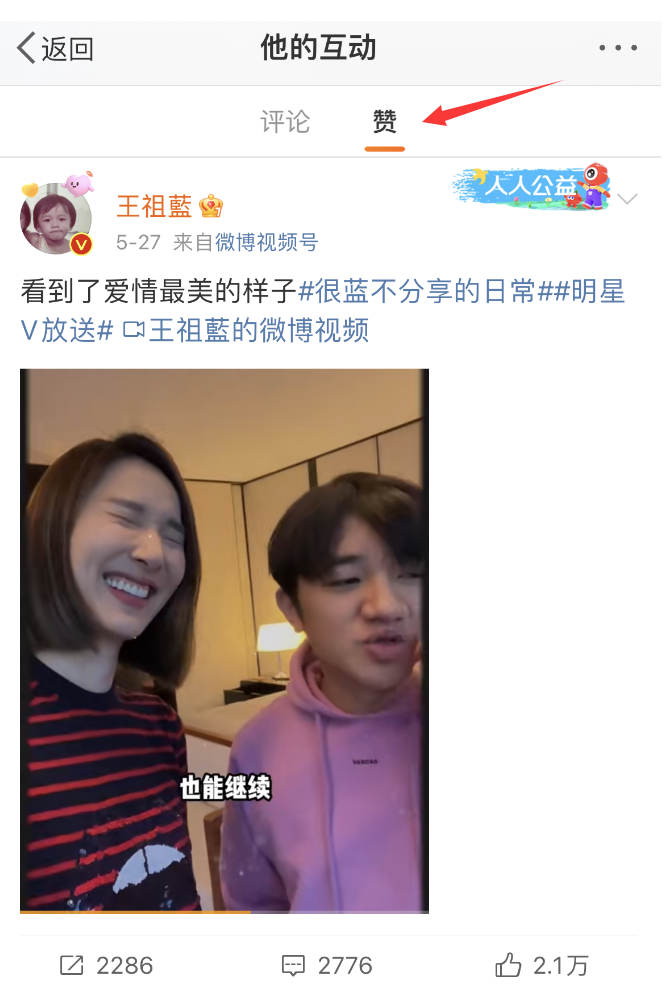Play the video of the post
The image size is (670, 992).
click(224, 640)
